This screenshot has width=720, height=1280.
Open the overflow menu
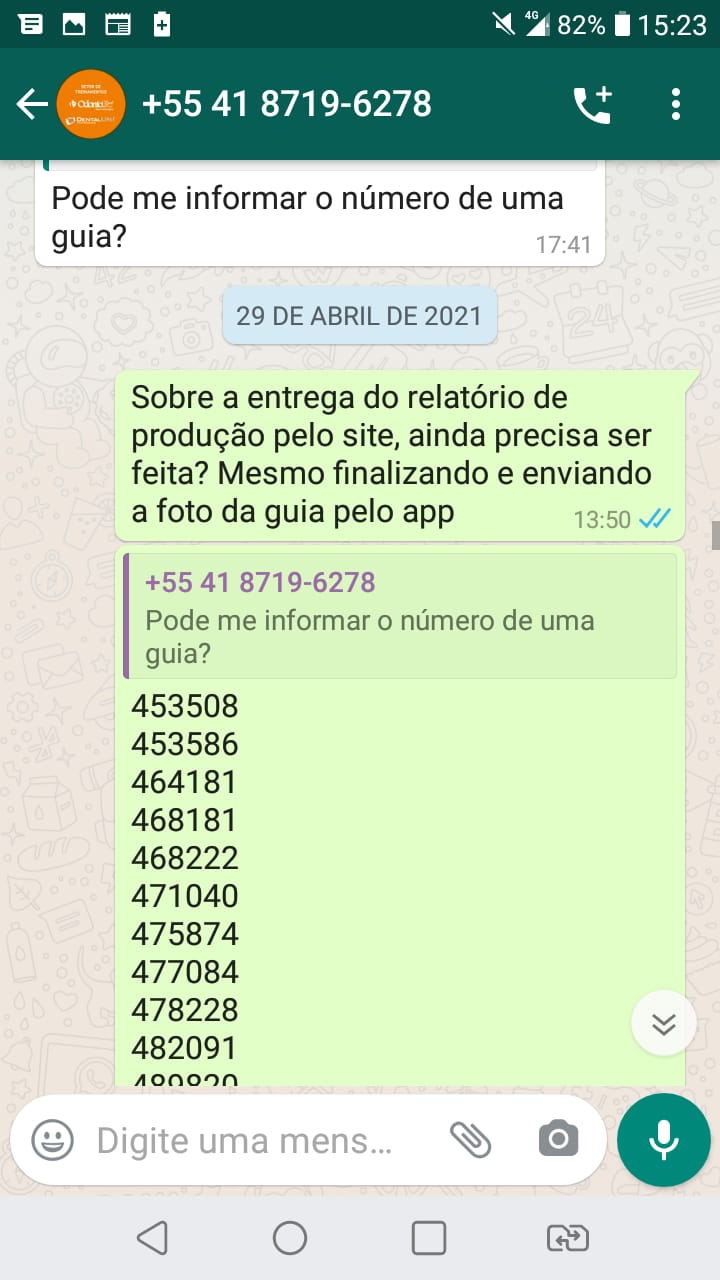click(676, 104)
